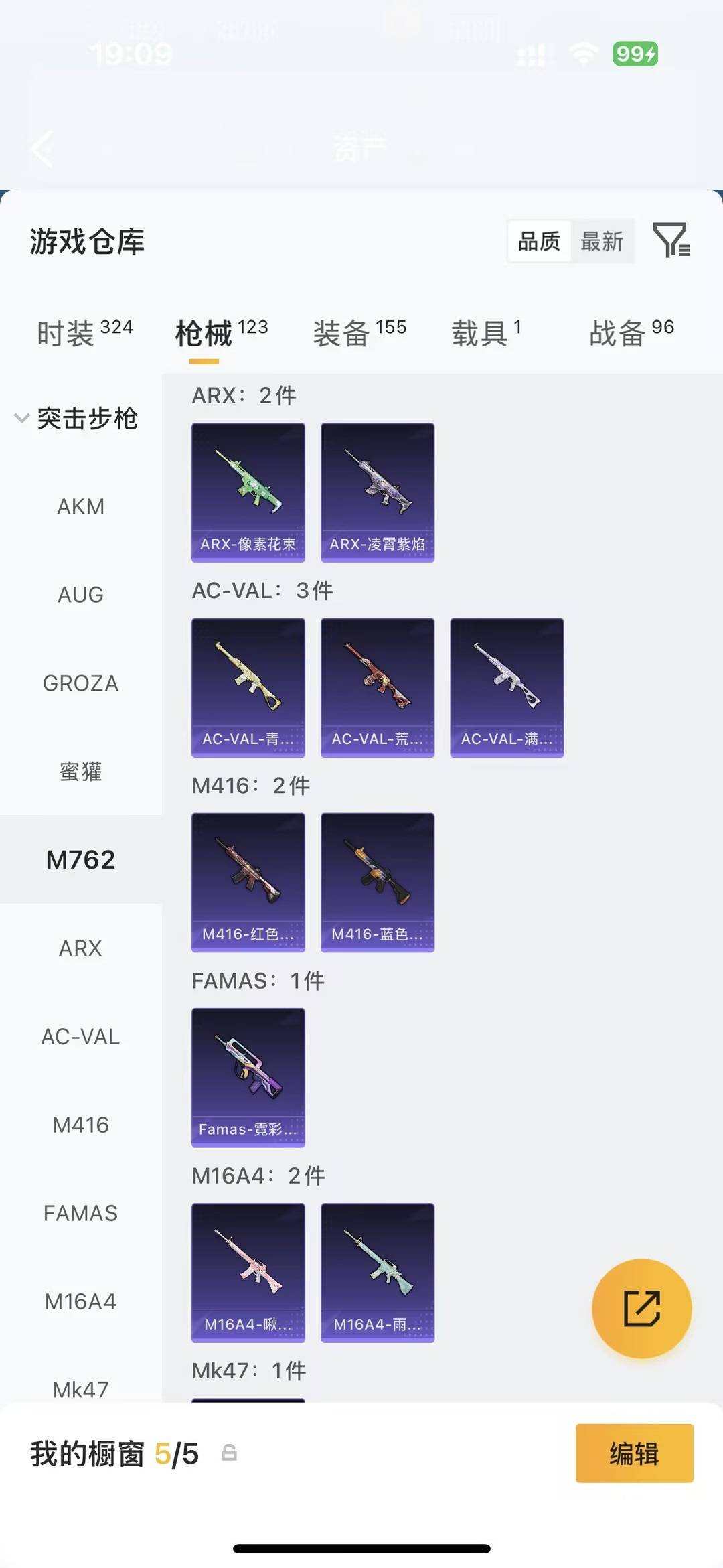Open the 载具 tab
Image resolution: width=723 pixels, height=1568 pixels.
coord(486,333)
